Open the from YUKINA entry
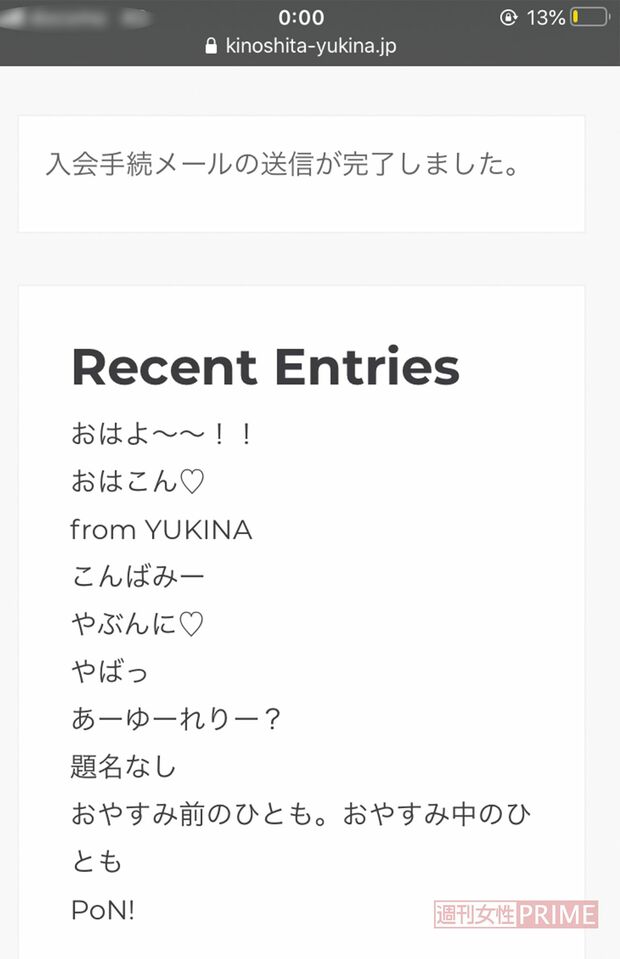Viewport: 620px width, 959px height. coord(162,530)
